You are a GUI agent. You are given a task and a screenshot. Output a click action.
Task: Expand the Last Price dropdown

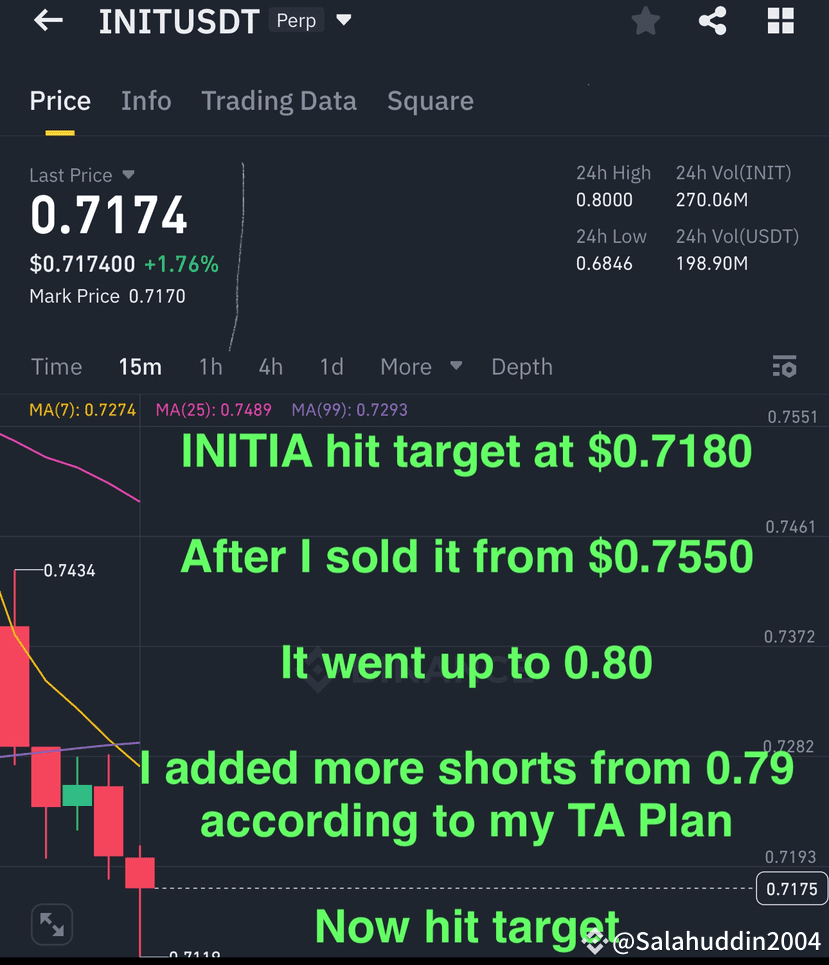coord(128,175)
